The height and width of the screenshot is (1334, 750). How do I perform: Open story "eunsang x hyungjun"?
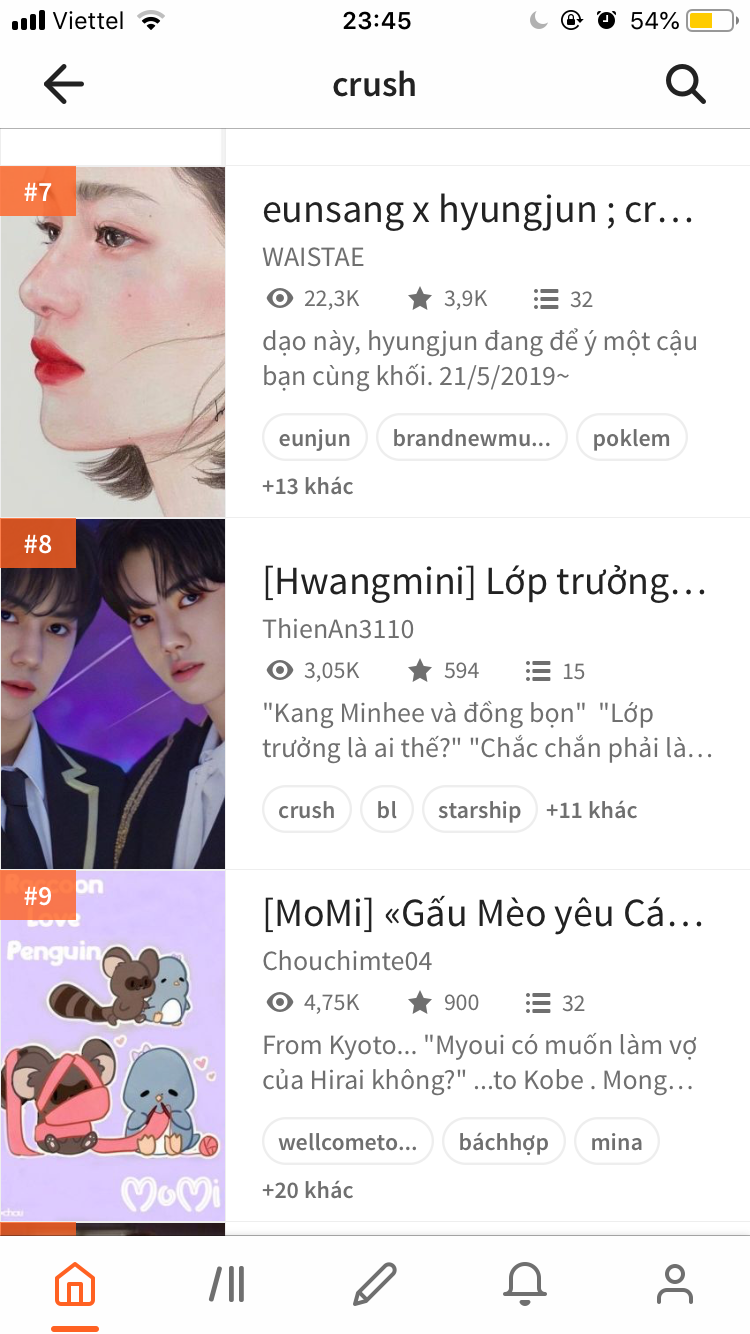pyautogui.click(x=478, y=211)
